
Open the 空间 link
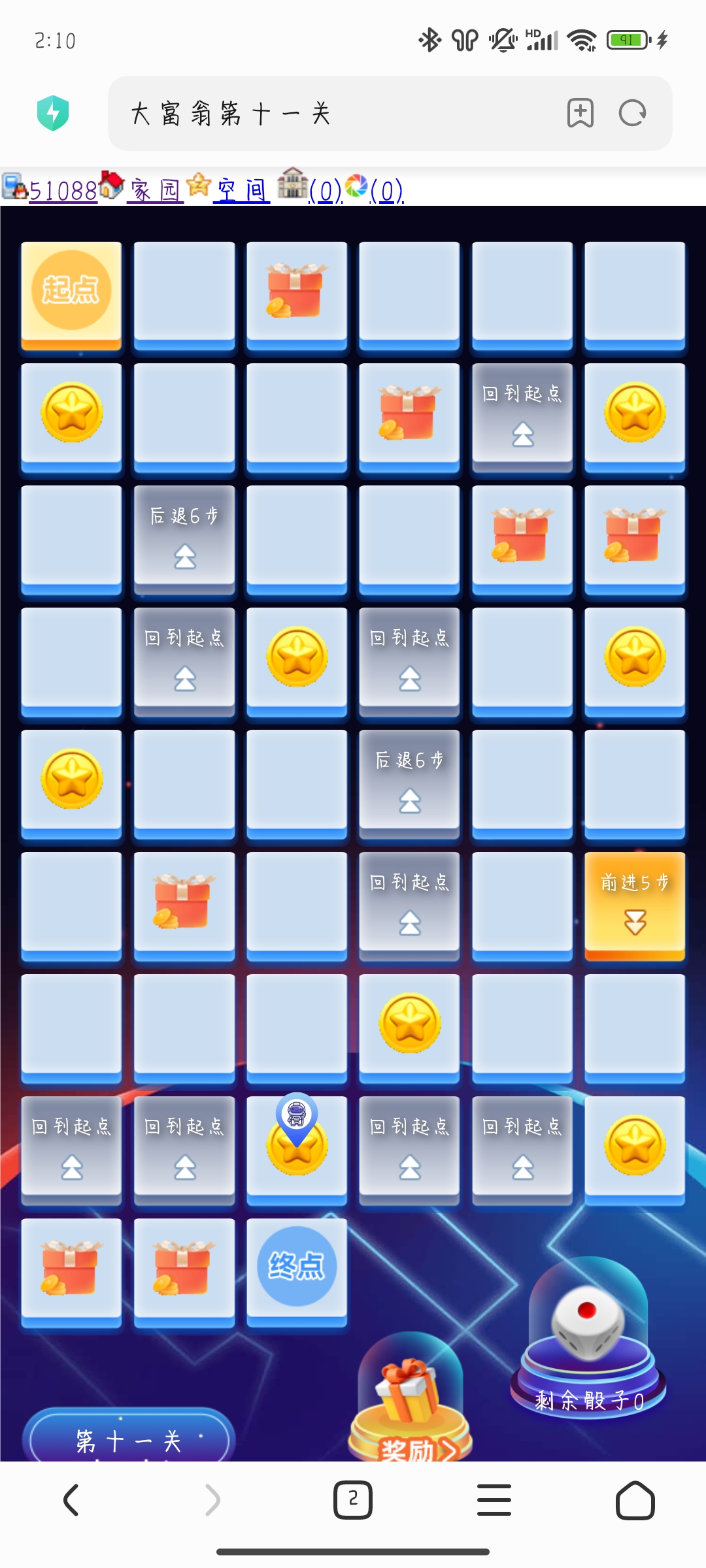tap(241, 191)
